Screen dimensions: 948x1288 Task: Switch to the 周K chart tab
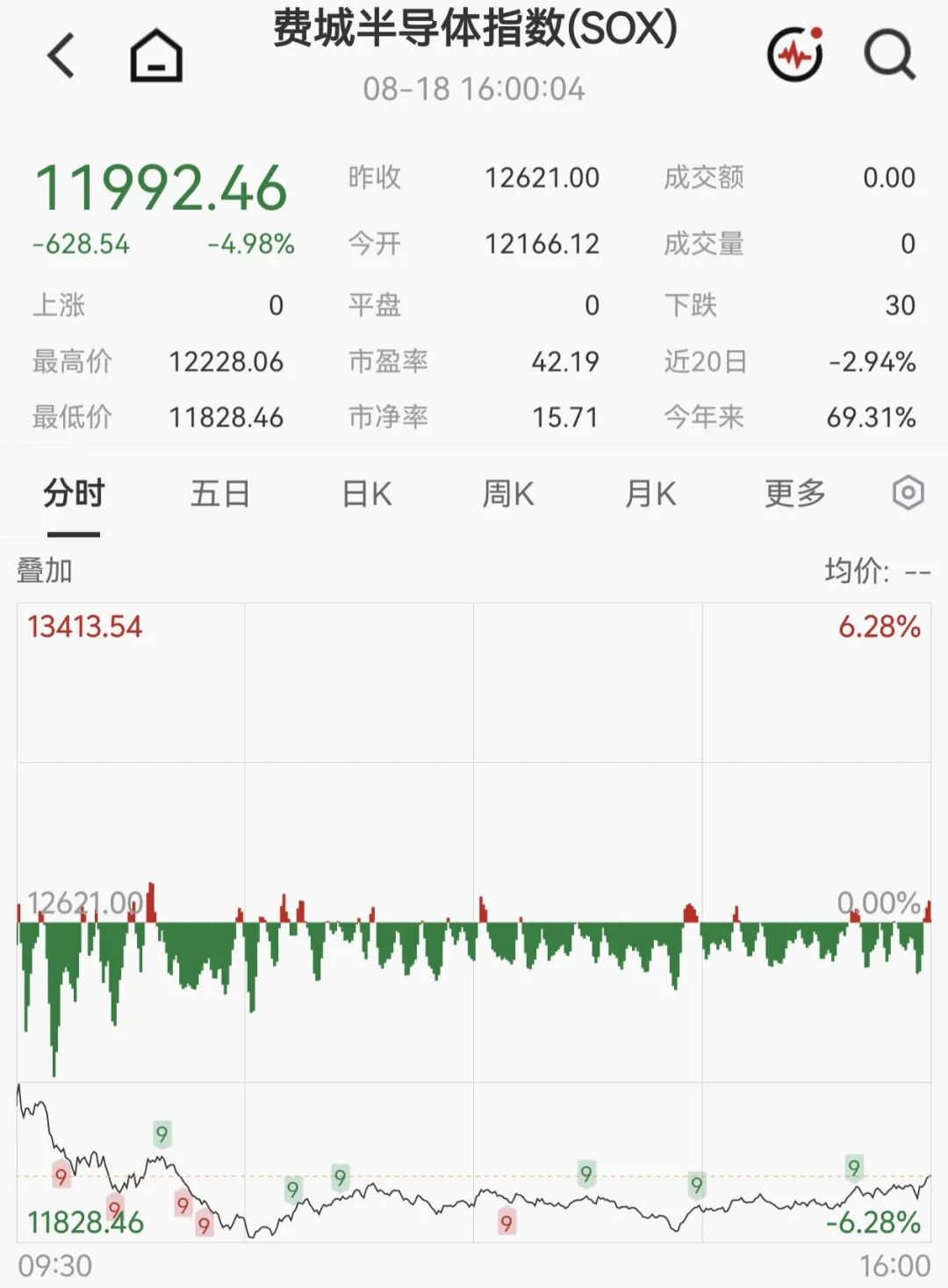pos(508,493)
